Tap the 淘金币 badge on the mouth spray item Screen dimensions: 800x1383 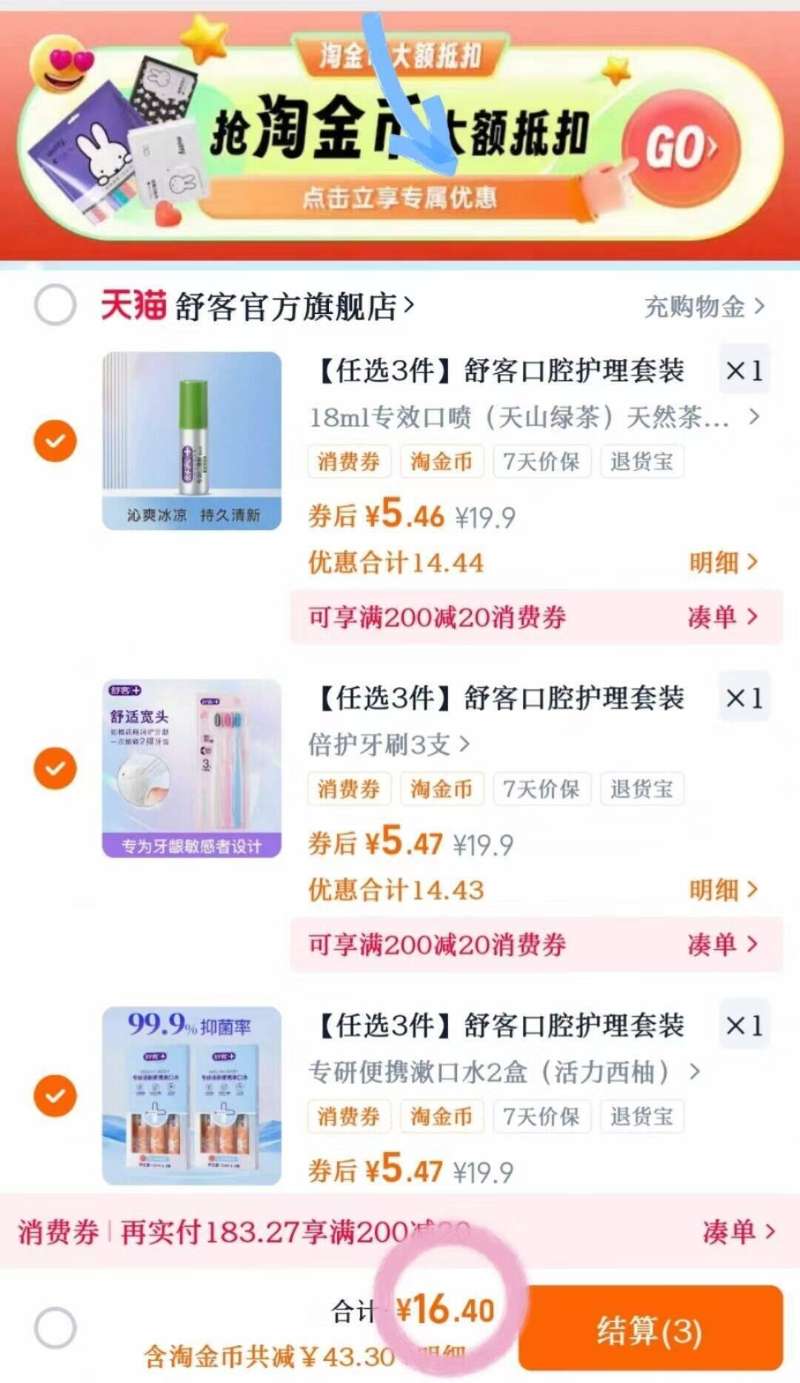click(x=441, y=462)
